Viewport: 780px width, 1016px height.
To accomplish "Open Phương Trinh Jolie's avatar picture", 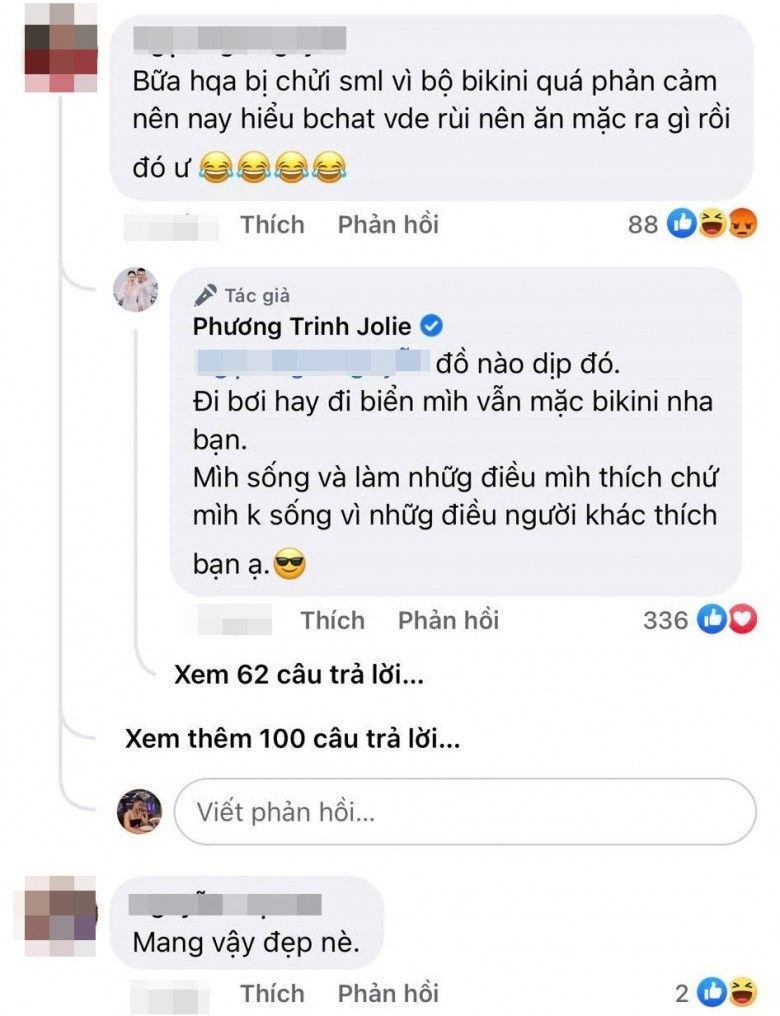I will (135, 291).
